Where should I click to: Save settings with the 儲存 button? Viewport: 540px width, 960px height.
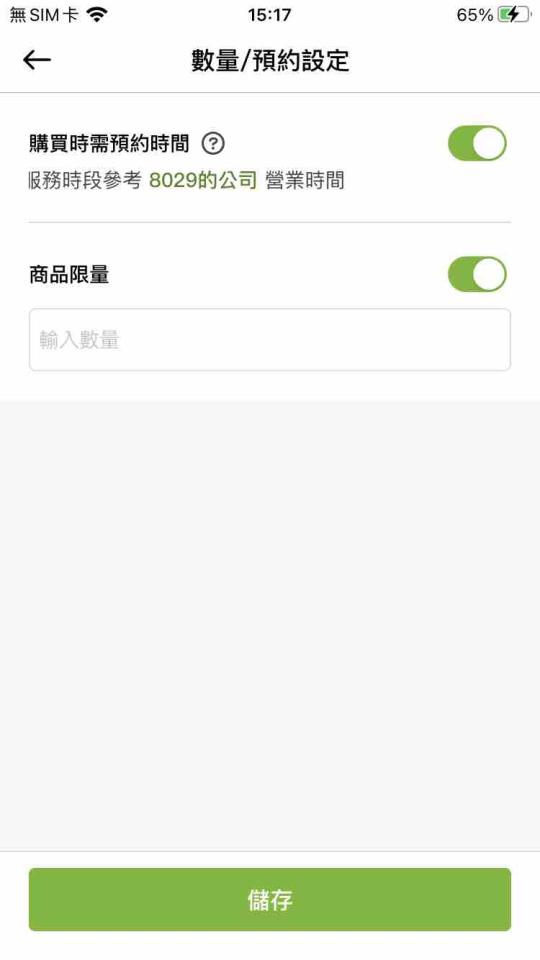tap(270, 899)
